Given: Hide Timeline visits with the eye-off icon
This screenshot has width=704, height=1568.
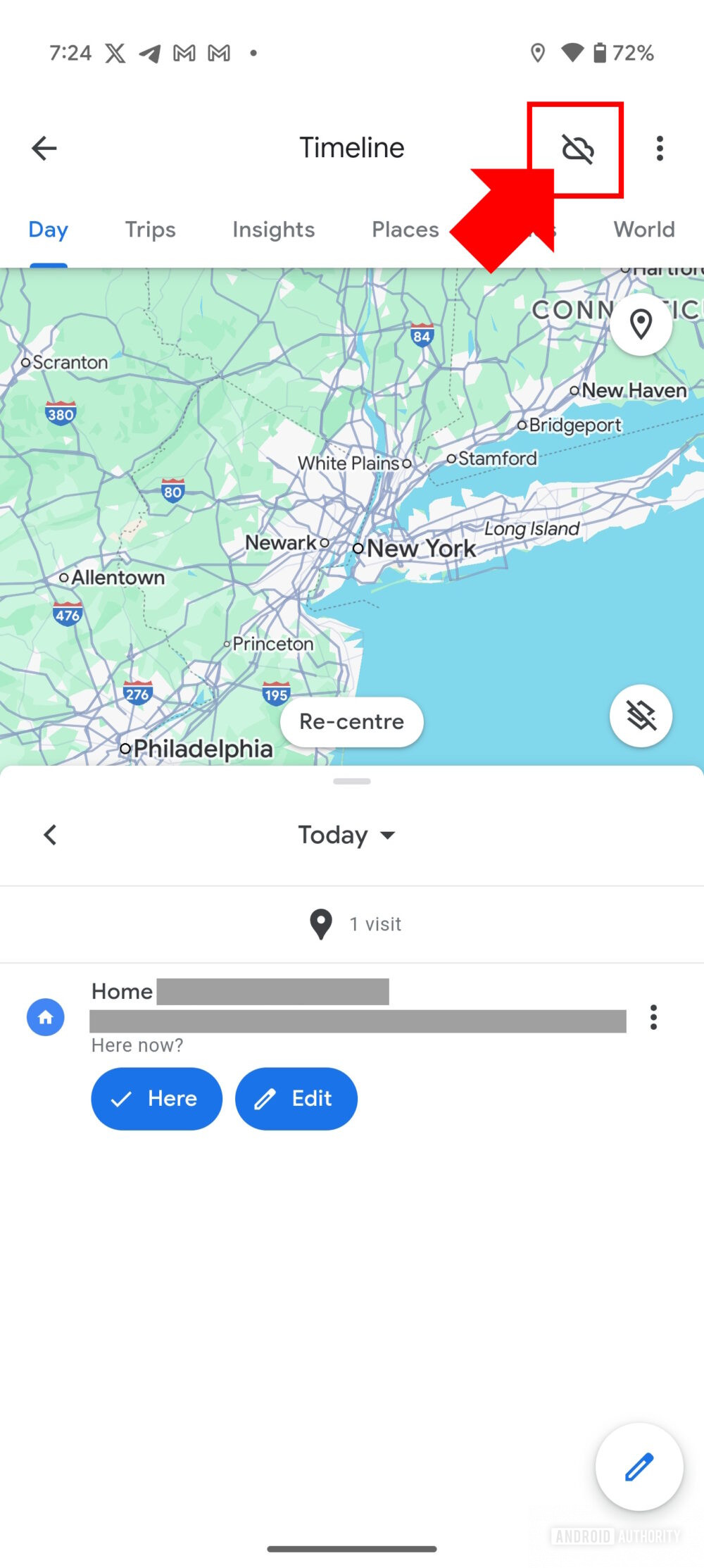Looking at the screenshot, I should (579, 148).
